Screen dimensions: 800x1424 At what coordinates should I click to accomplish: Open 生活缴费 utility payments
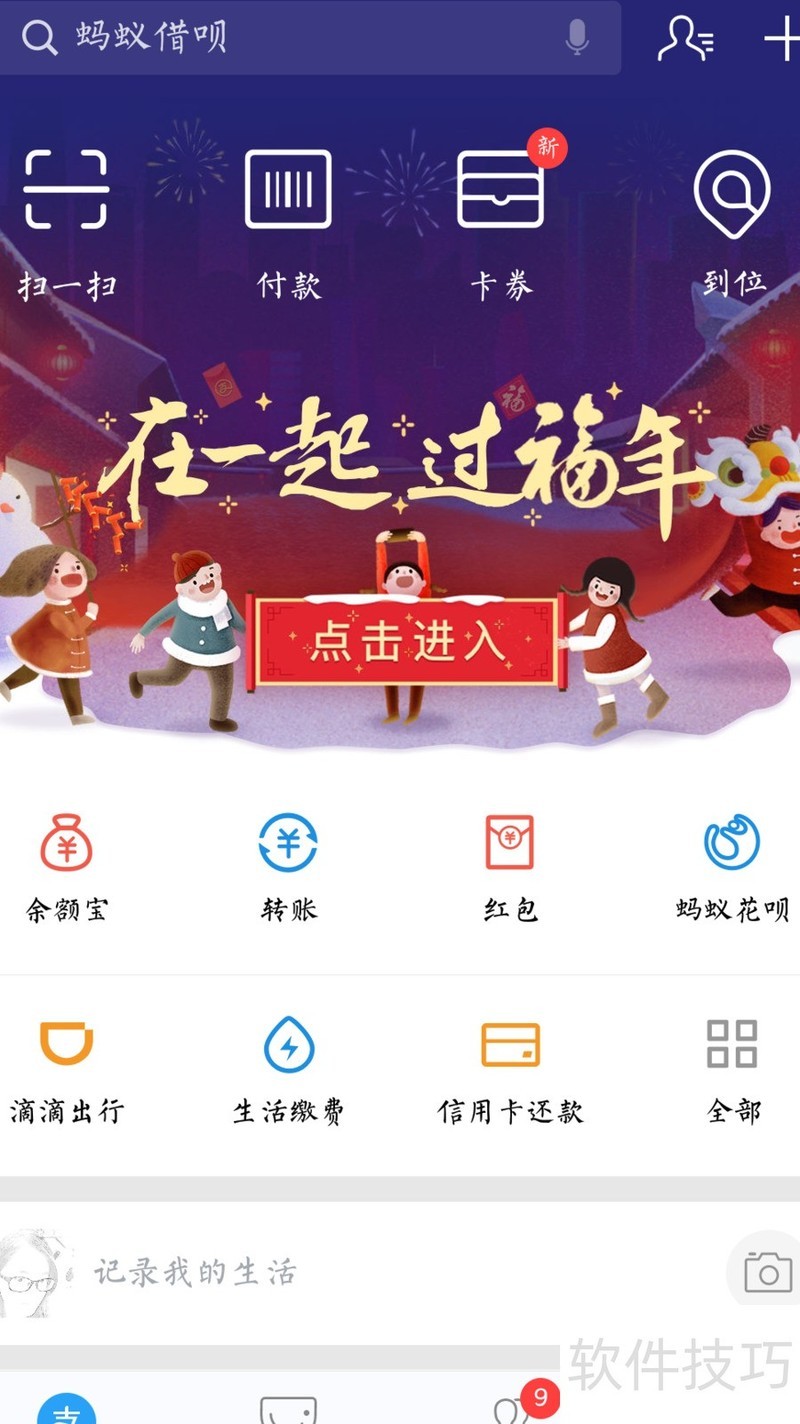[288, 1070]
